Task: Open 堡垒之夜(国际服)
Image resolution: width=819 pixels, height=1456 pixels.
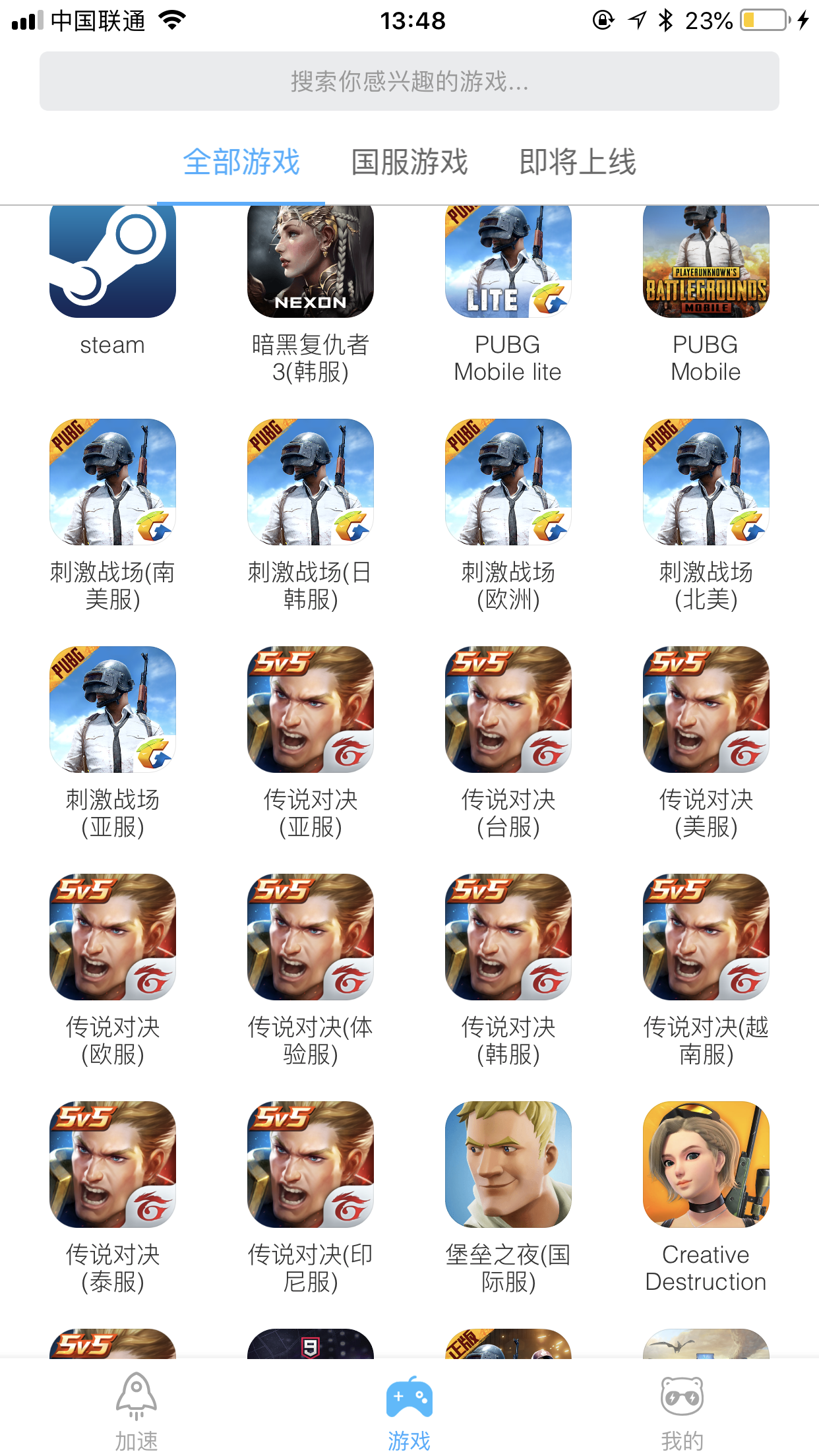Action: 508,1165
